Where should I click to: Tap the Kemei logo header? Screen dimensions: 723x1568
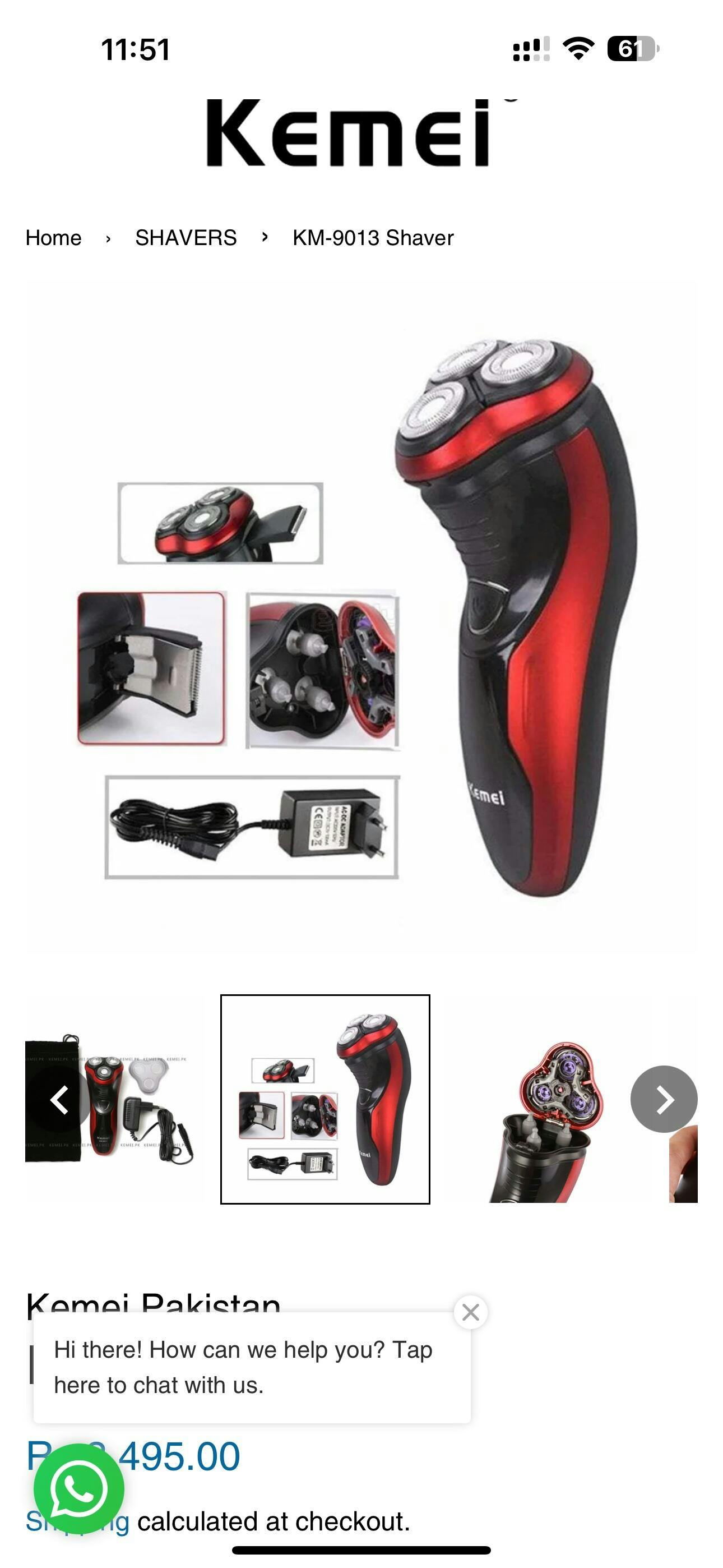(x=361, y=133)
